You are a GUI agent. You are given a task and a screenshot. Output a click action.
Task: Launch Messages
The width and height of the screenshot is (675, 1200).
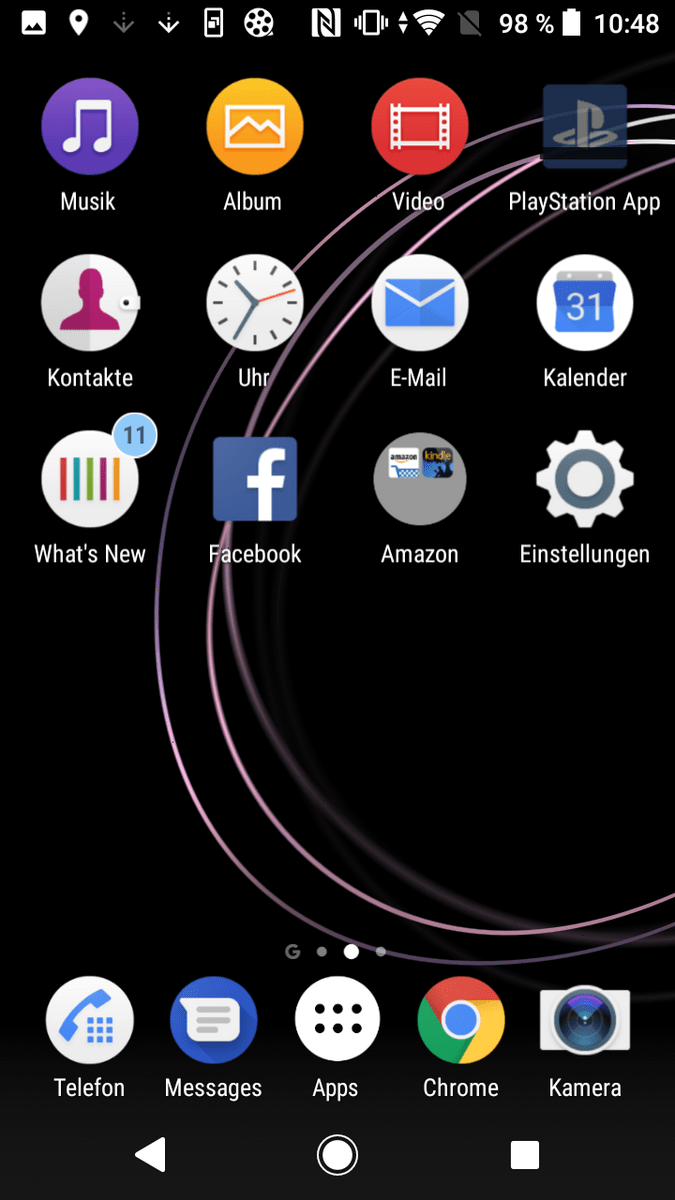coord(213,1020)
